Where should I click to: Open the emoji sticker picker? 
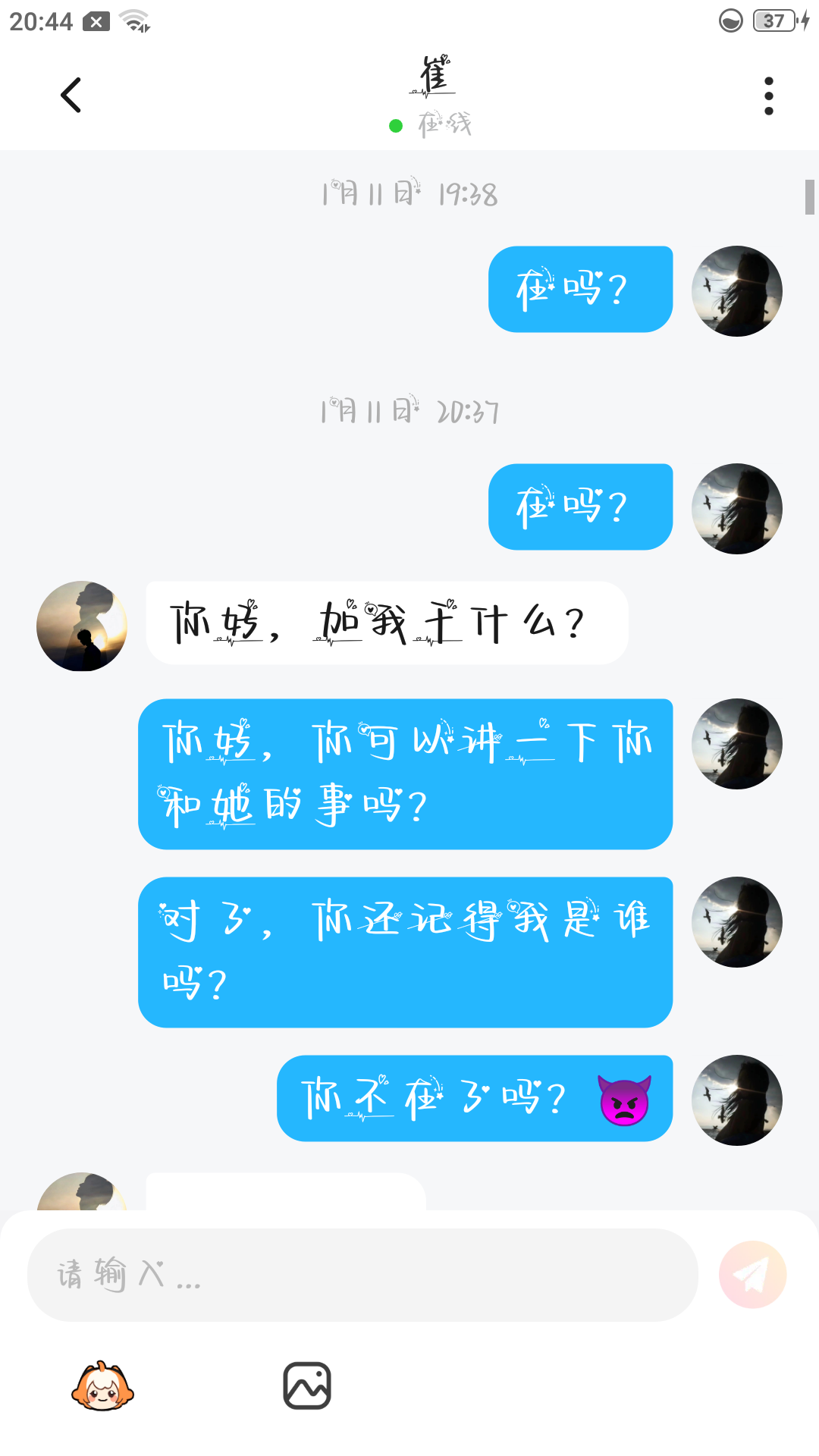[102, 1386]
